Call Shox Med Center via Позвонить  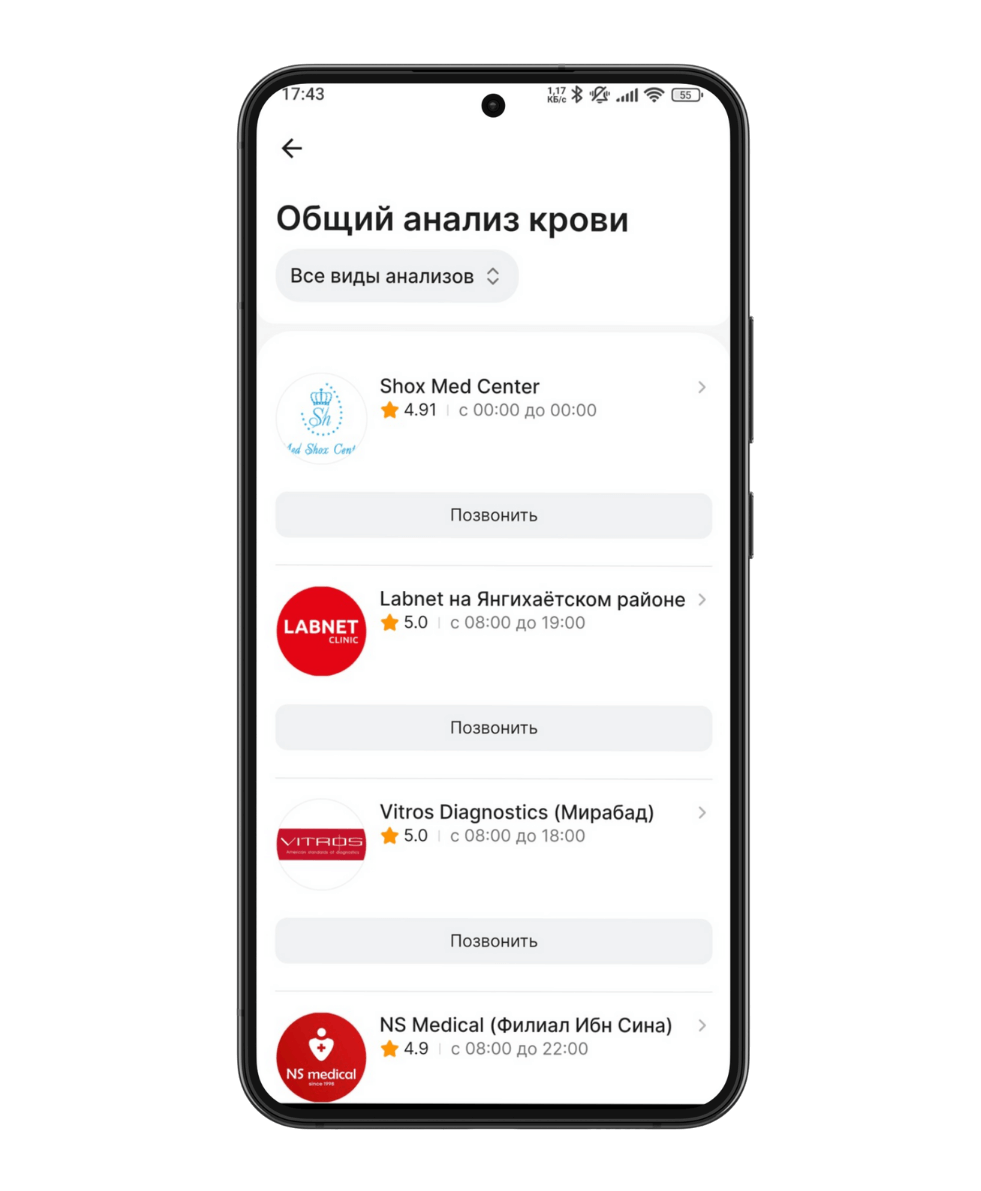(x=493, y=515)
